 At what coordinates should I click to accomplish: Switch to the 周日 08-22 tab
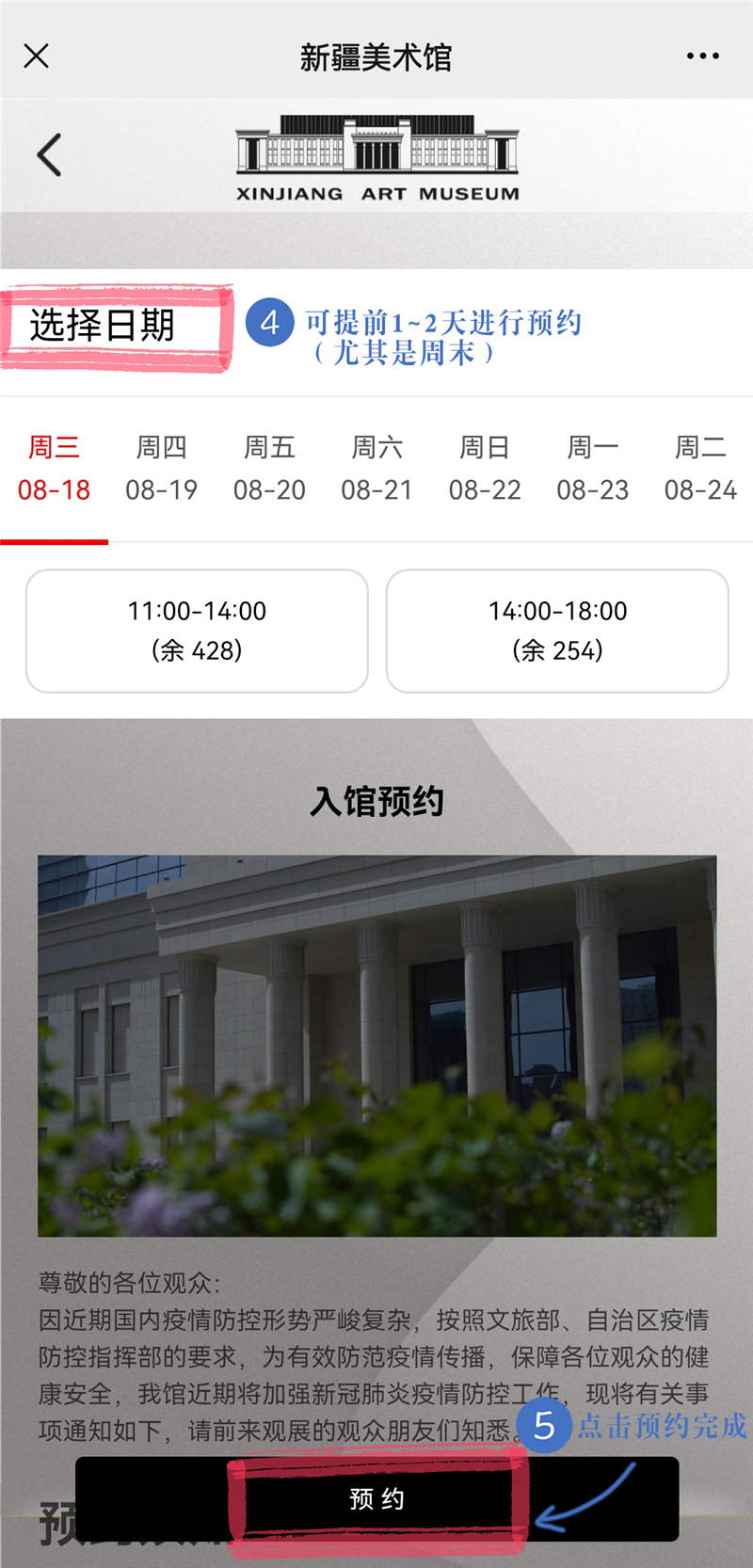click(485, 469)
